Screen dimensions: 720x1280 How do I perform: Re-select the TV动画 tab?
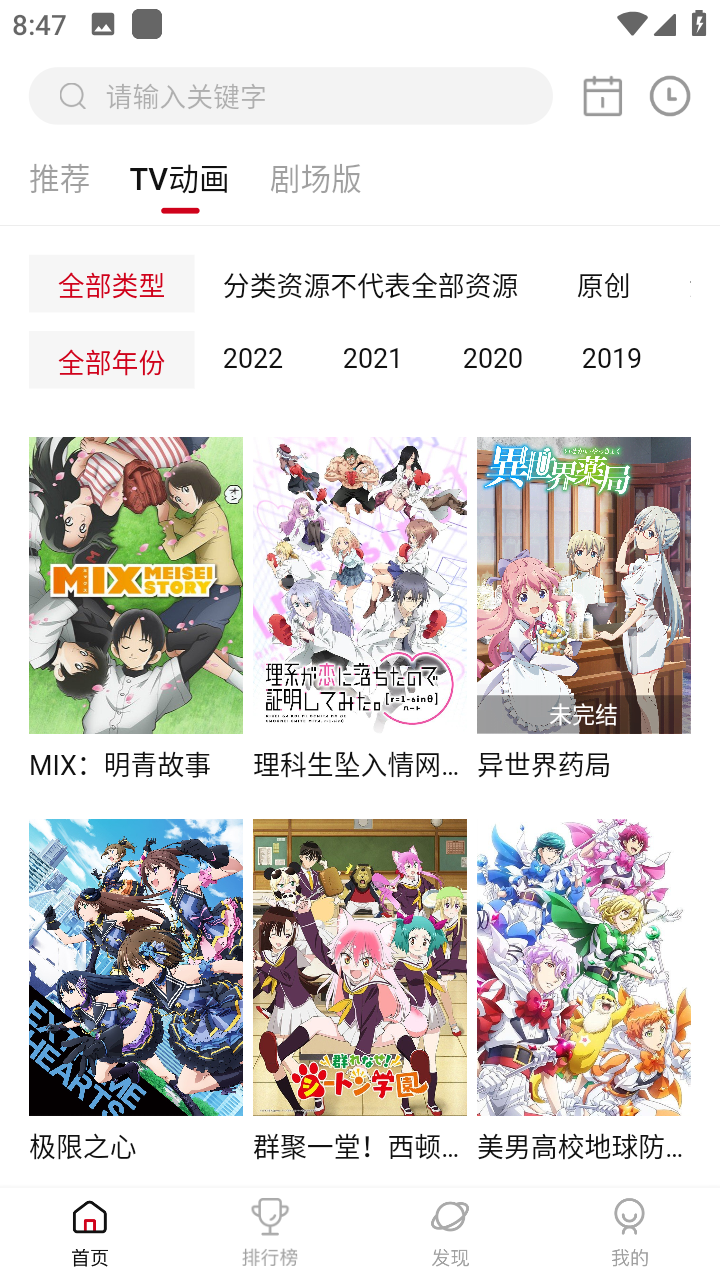tap(181, 179)
